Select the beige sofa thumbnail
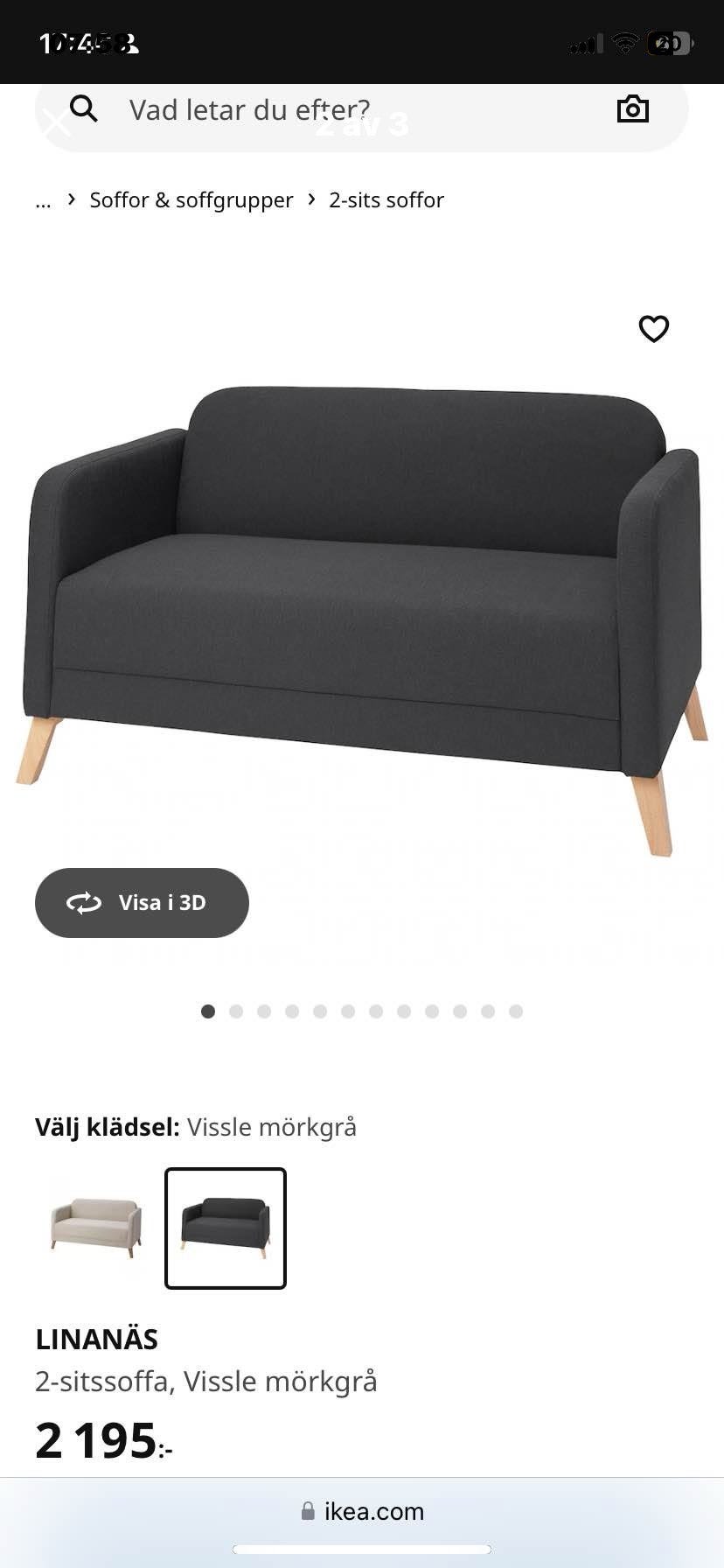 point(94,1227)
